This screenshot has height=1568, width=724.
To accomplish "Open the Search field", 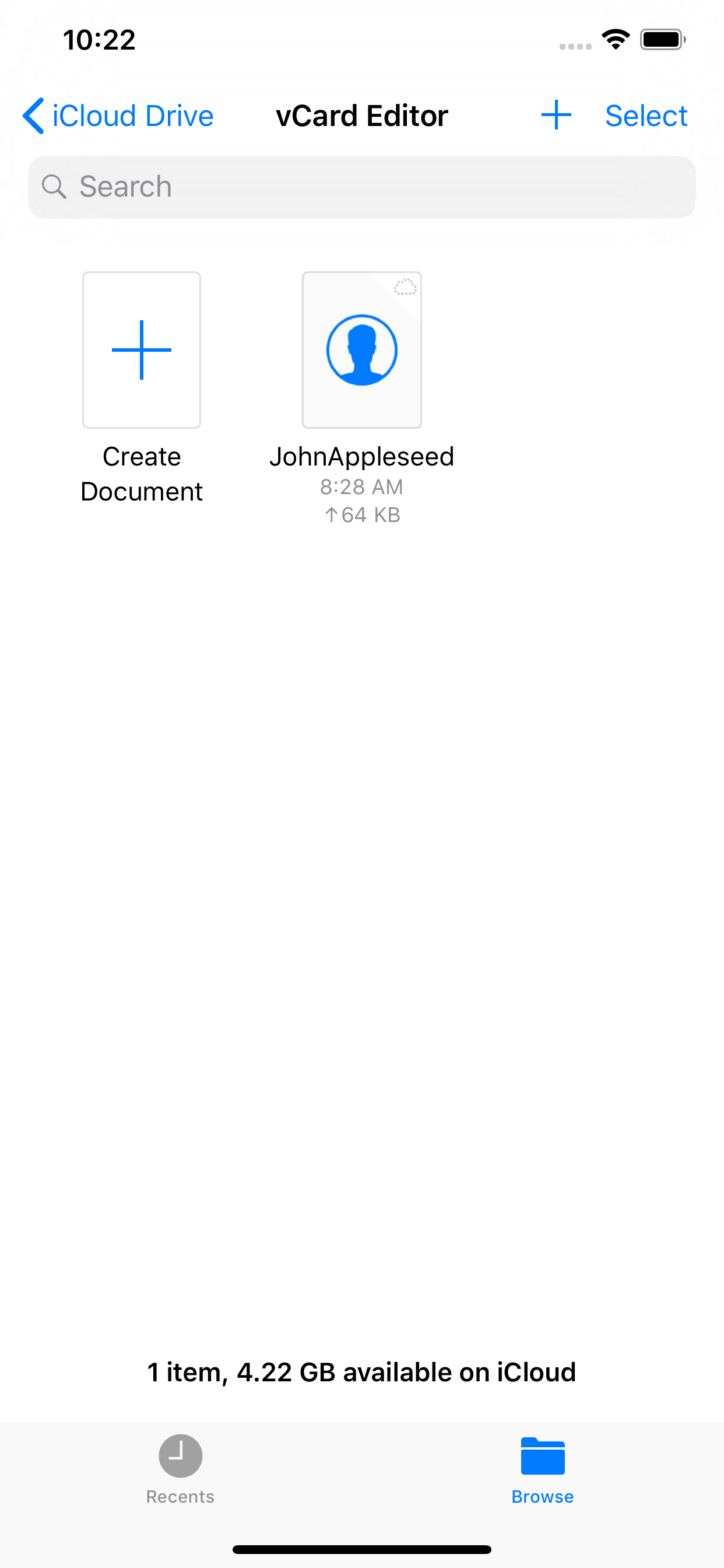I will [362, 187].
